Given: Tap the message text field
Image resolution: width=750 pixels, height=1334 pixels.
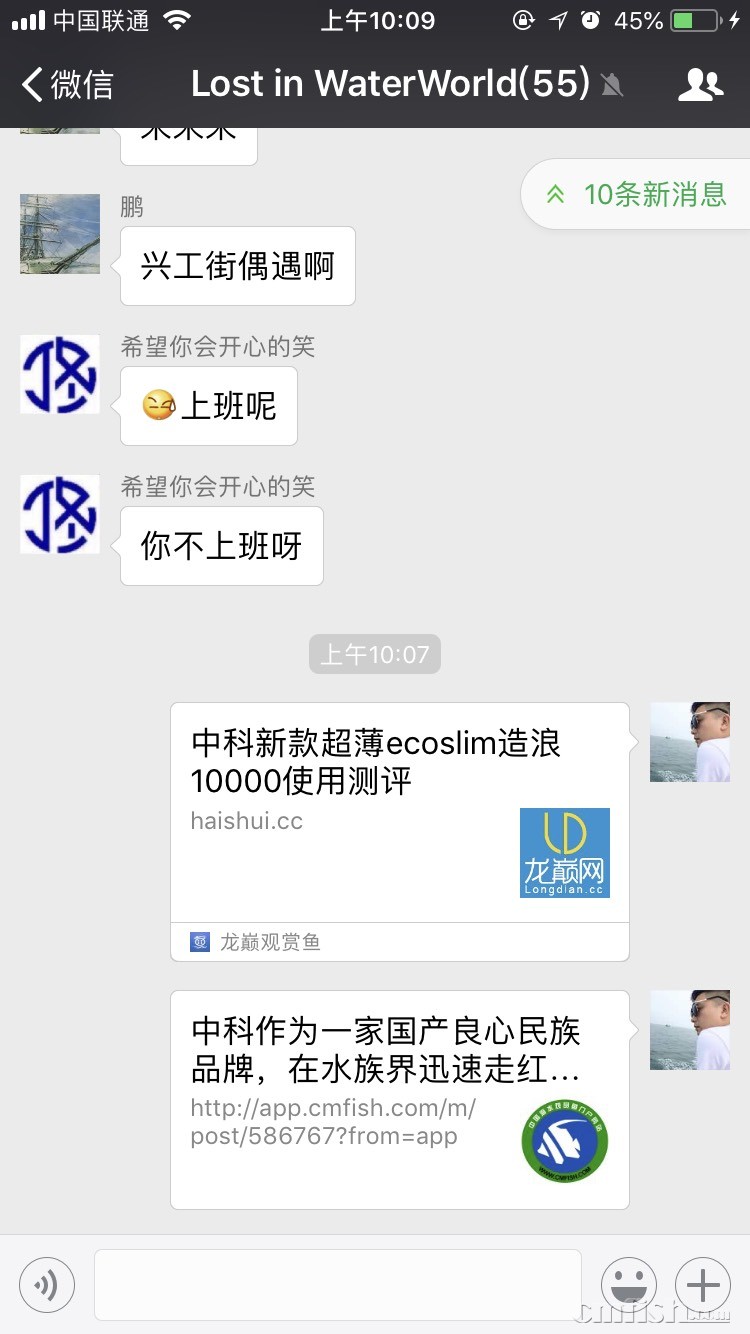Looking at the screenshot, I should tap(338, 1284).
